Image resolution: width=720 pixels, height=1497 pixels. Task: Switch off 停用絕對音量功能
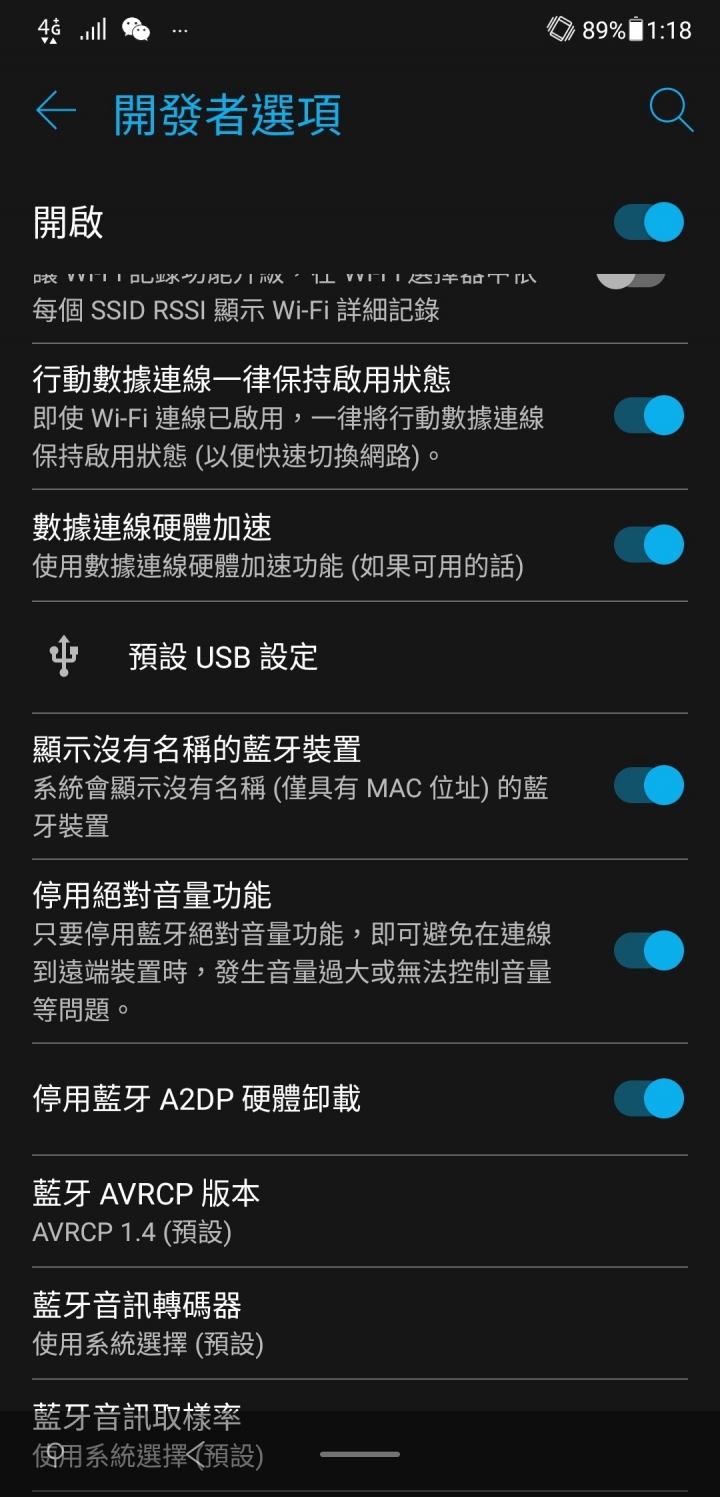649,950
